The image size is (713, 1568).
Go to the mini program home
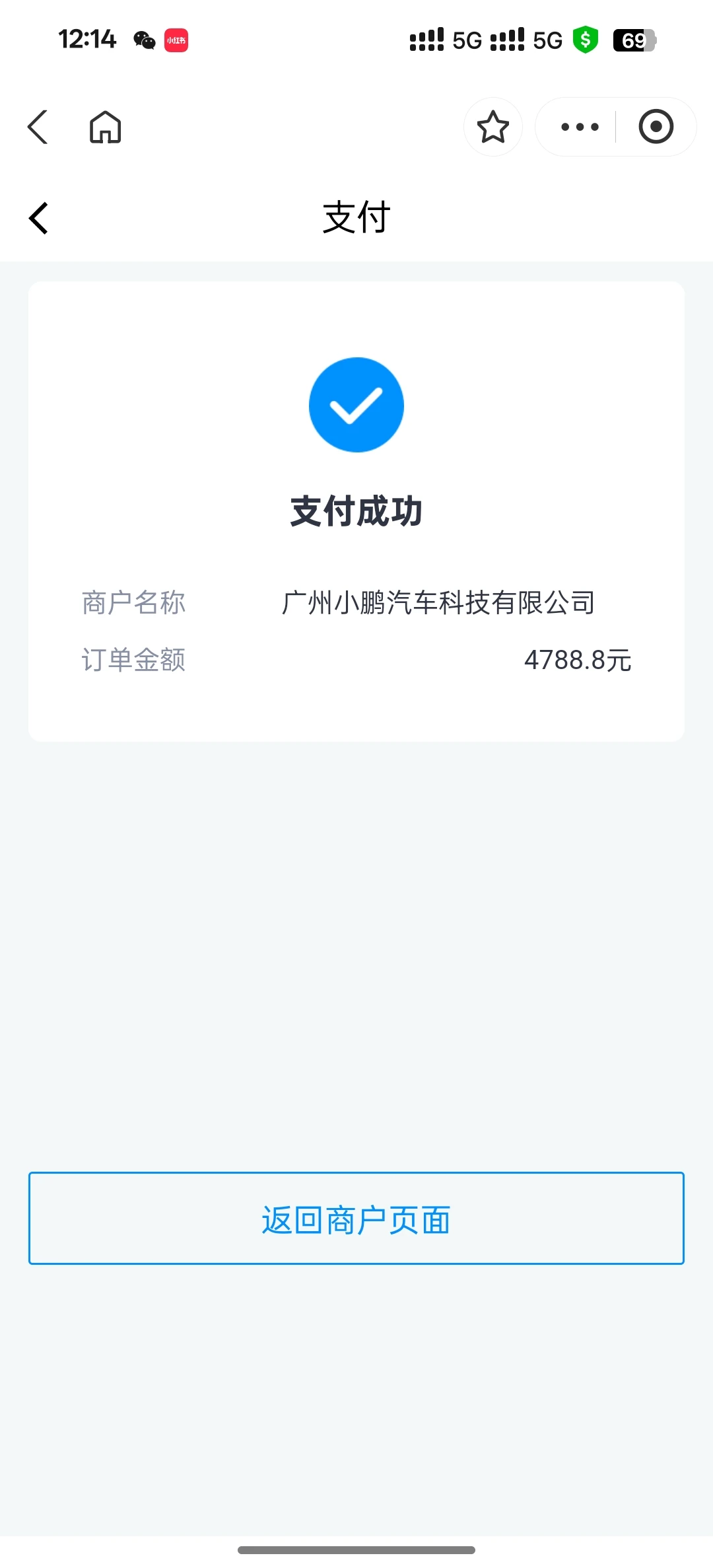[106, 127]
